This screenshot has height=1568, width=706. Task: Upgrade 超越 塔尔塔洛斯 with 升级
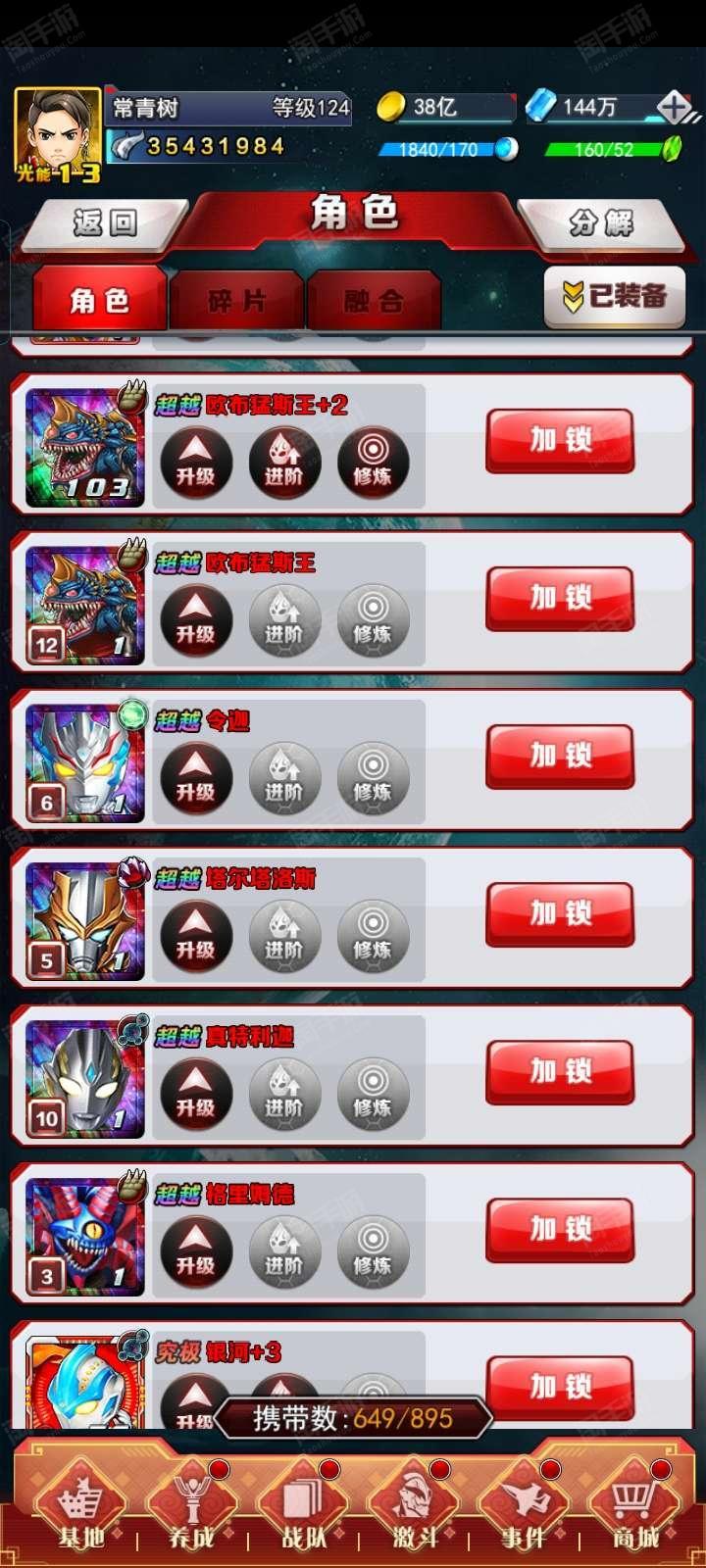pos(195,935)
